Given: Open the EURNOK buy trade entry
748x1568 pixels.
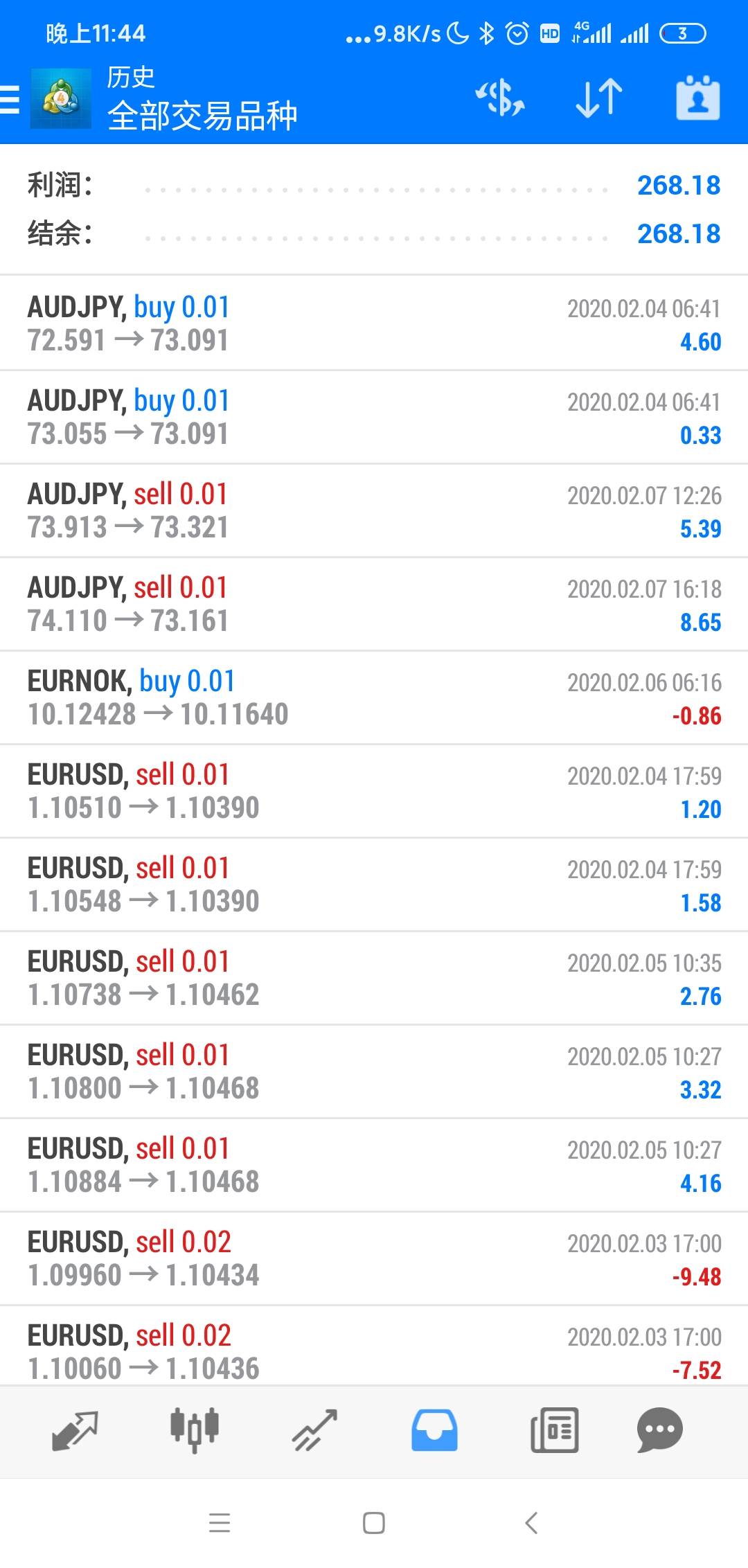Looking at the screenshot, I should pyautogui.click(x=374, y=697).
